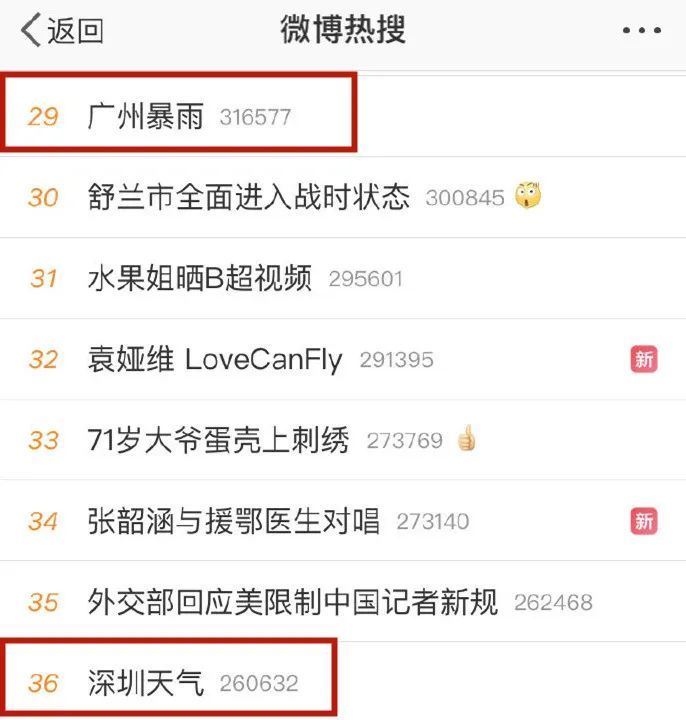Open the three-dot overflow menu
Image resolution: width=686 pixels, height=720 pixels.
[641, 31]
